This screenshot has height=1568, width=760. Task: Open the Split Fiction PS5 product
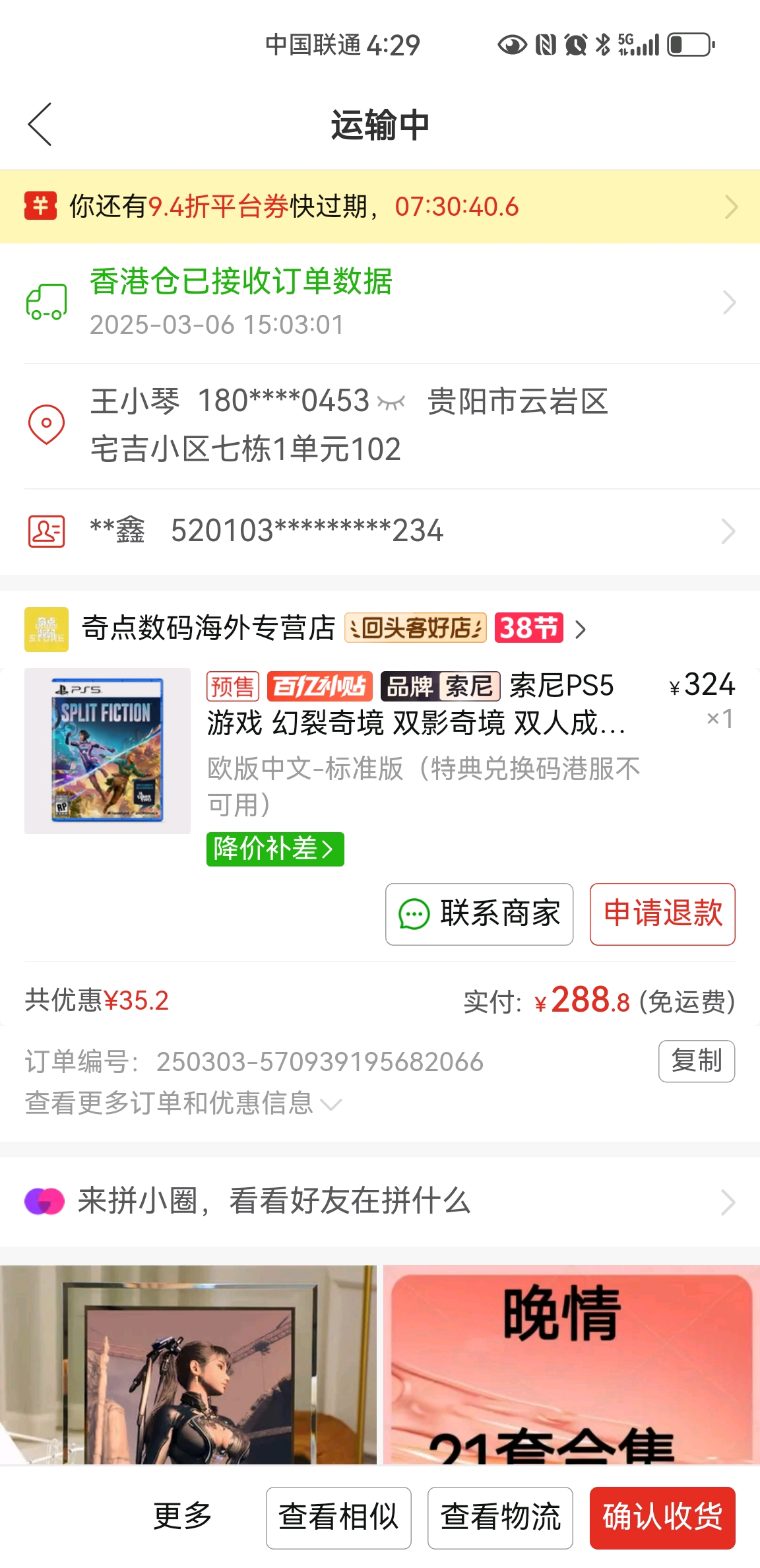tap(108, 751)
